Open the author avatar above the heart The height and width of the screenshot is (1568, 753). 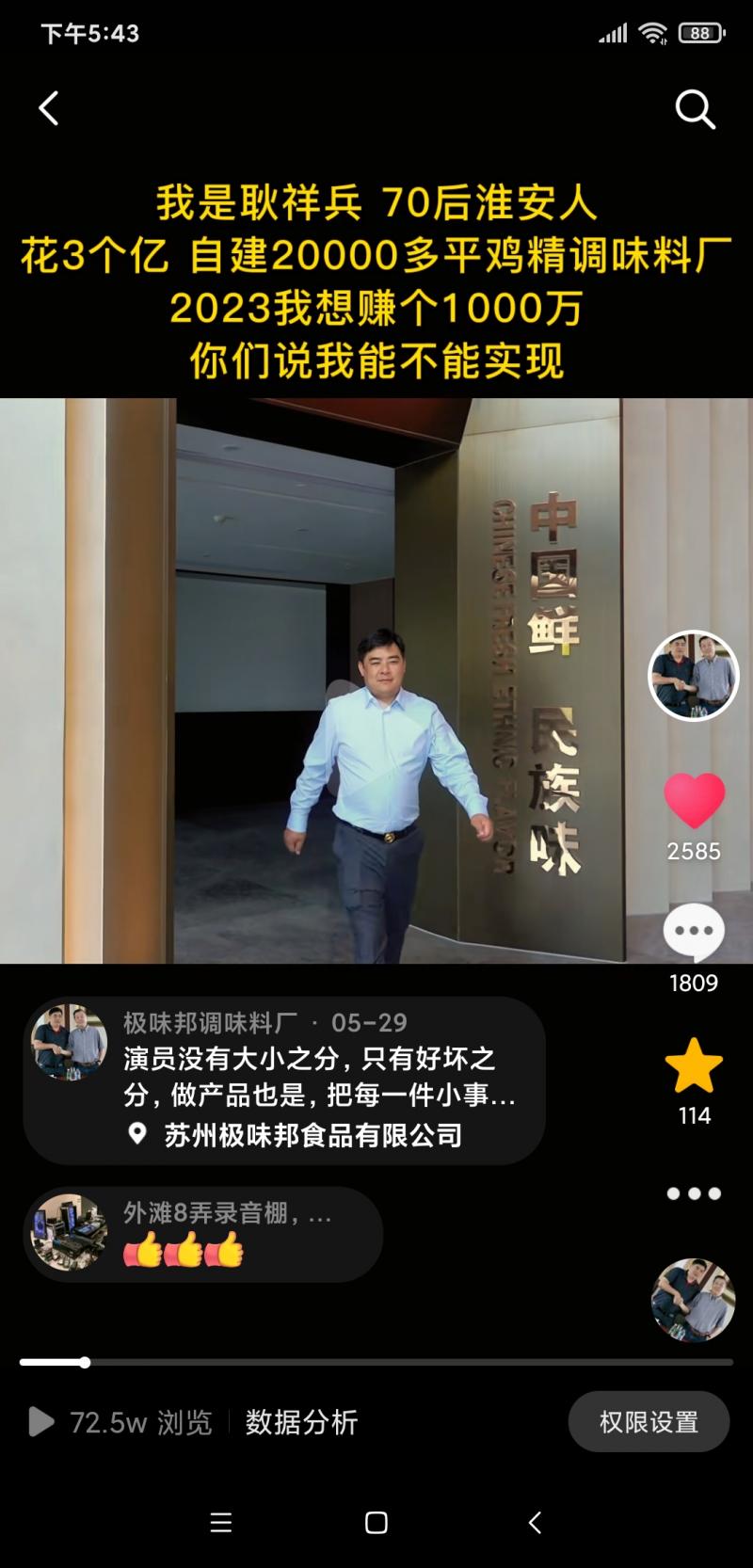pos(694,676)
